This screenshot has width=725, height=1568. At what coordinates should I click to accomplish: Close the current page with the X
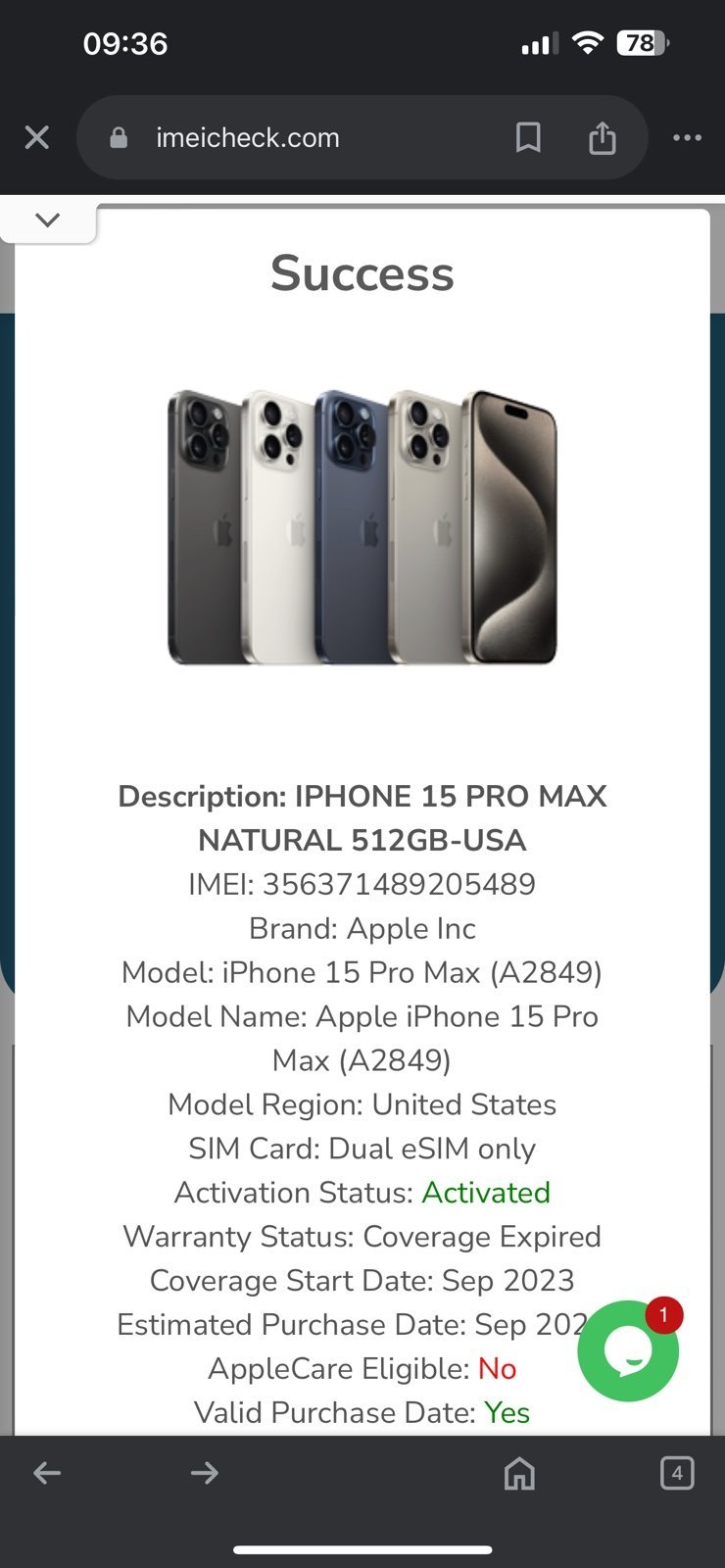coord(36,137)
